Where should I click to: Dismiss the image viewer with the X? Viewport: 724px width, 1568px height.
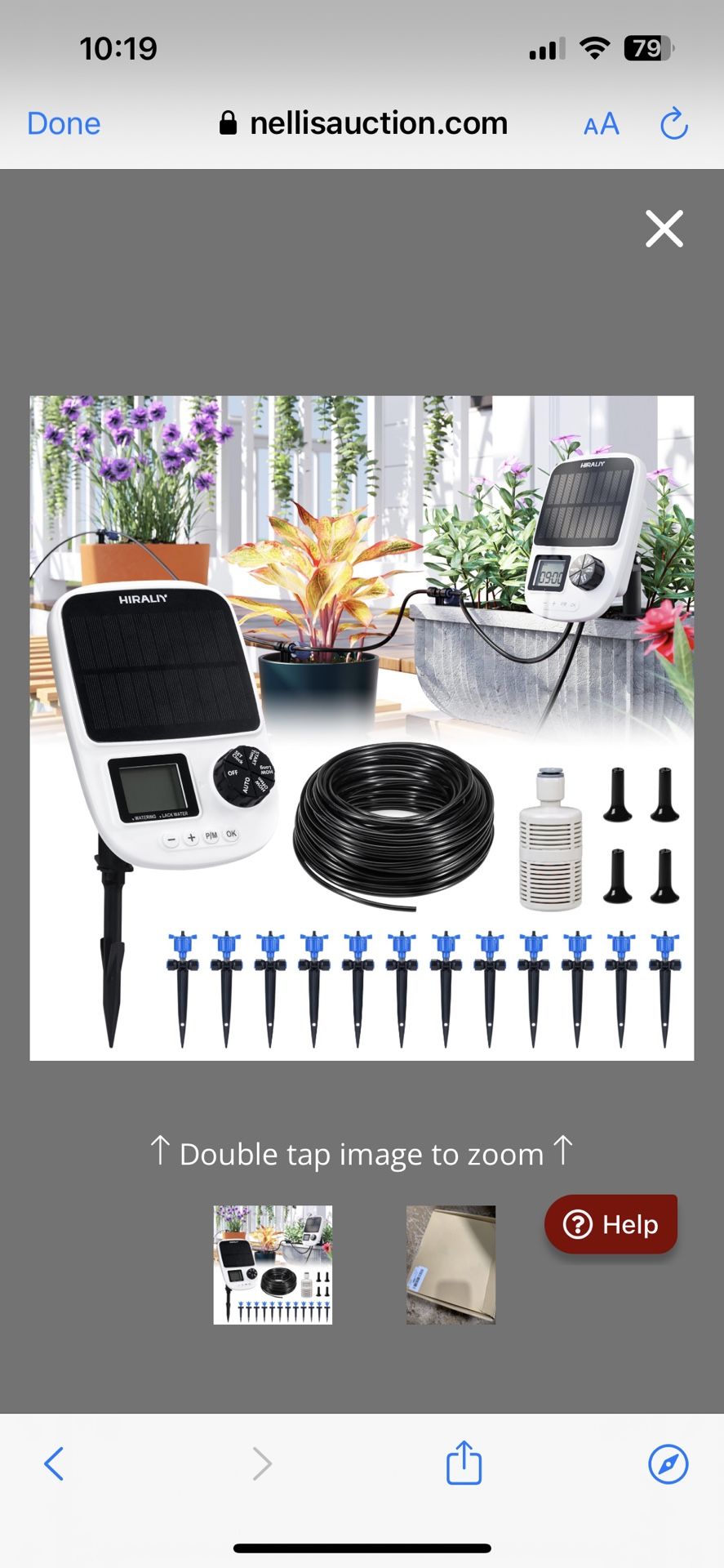point(664,229)
